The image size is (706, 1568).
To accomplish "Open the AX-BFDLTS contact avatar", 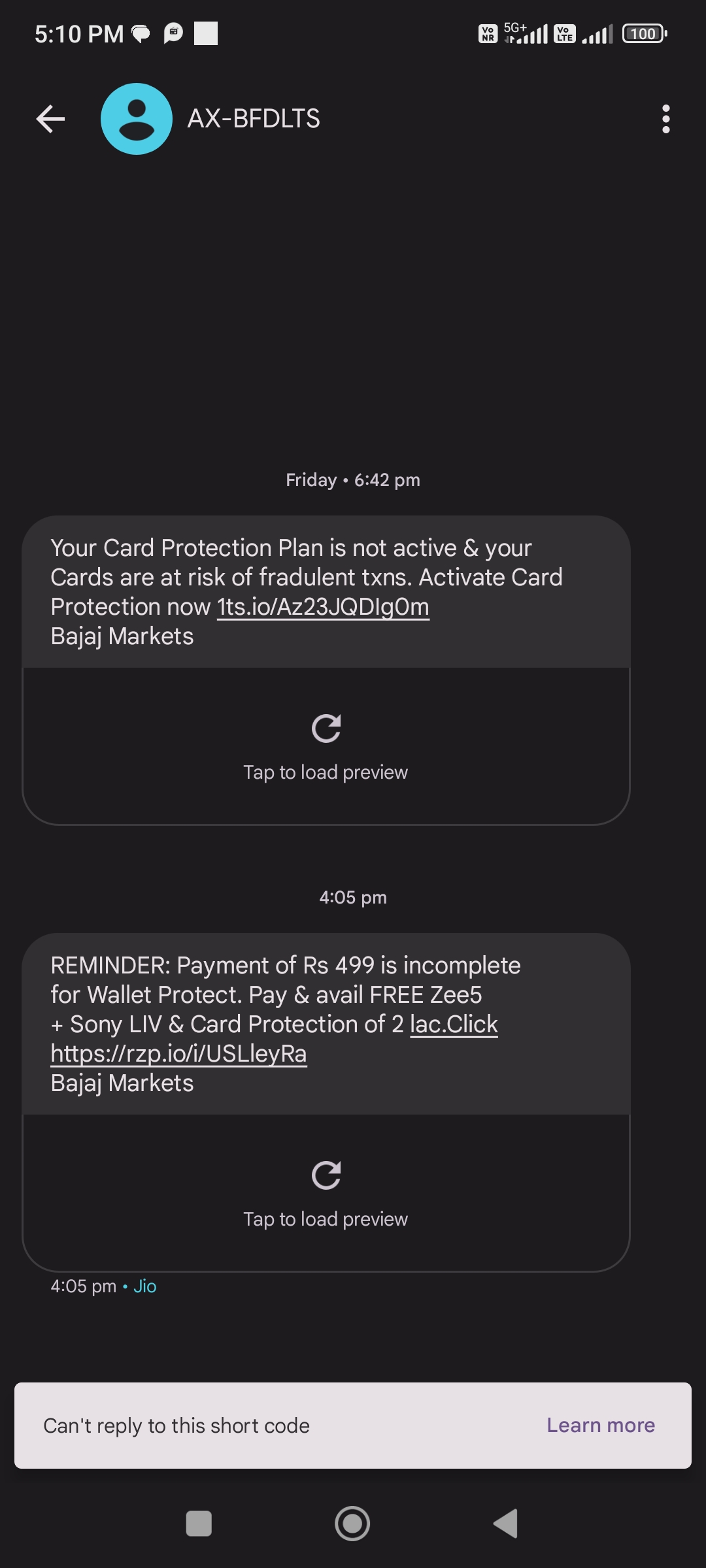I will pyautogui.click(x=137, y=119).
